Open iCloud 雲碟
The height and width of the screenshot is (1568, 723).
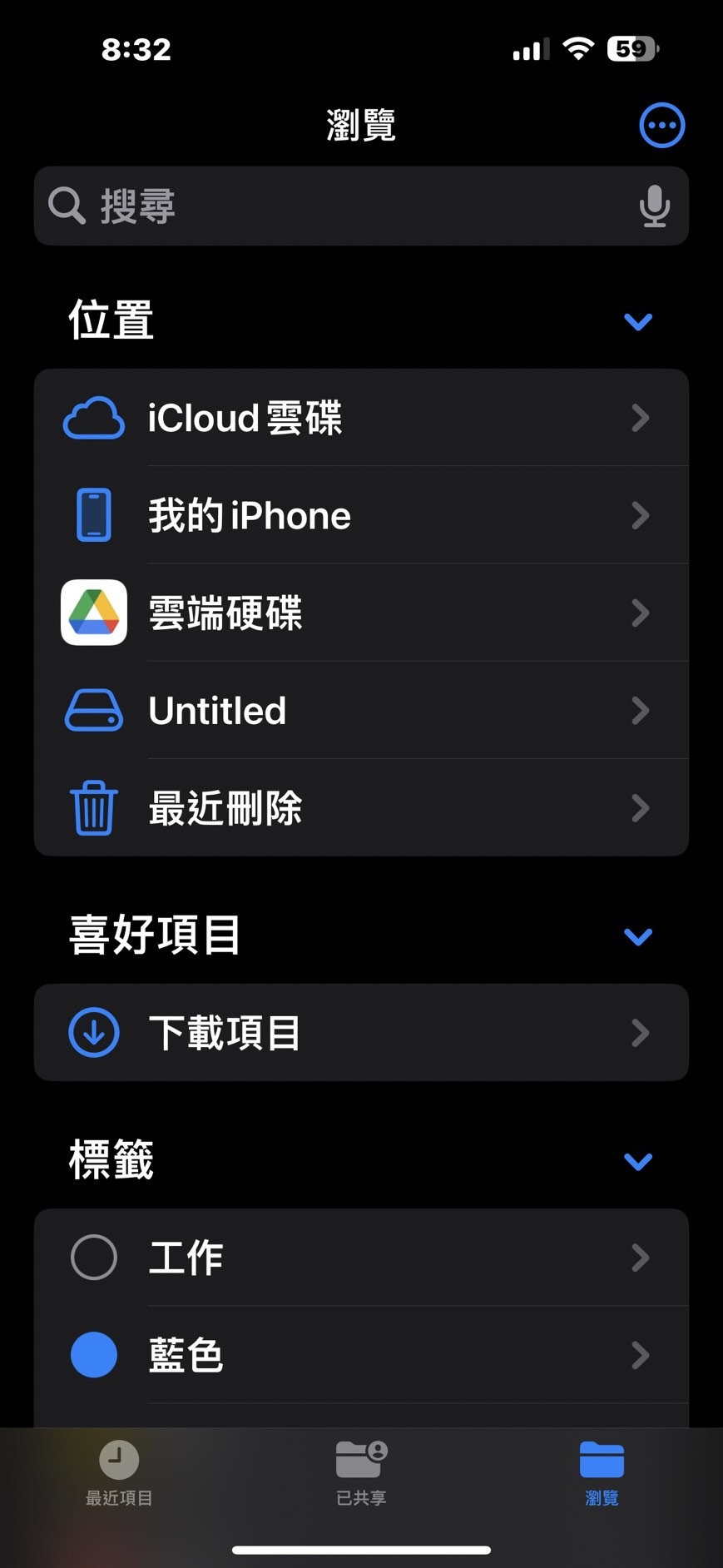(x=361, y=418)
